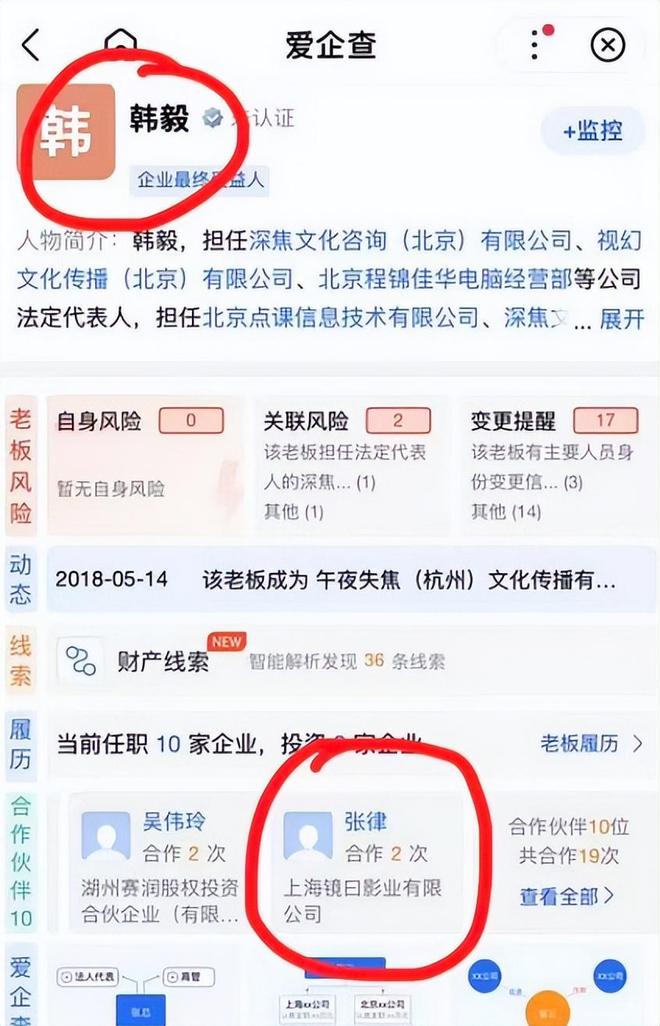Tap 查看全部 to see all partners
Viewport: 660px width, 1026px height.
[566, 895]
